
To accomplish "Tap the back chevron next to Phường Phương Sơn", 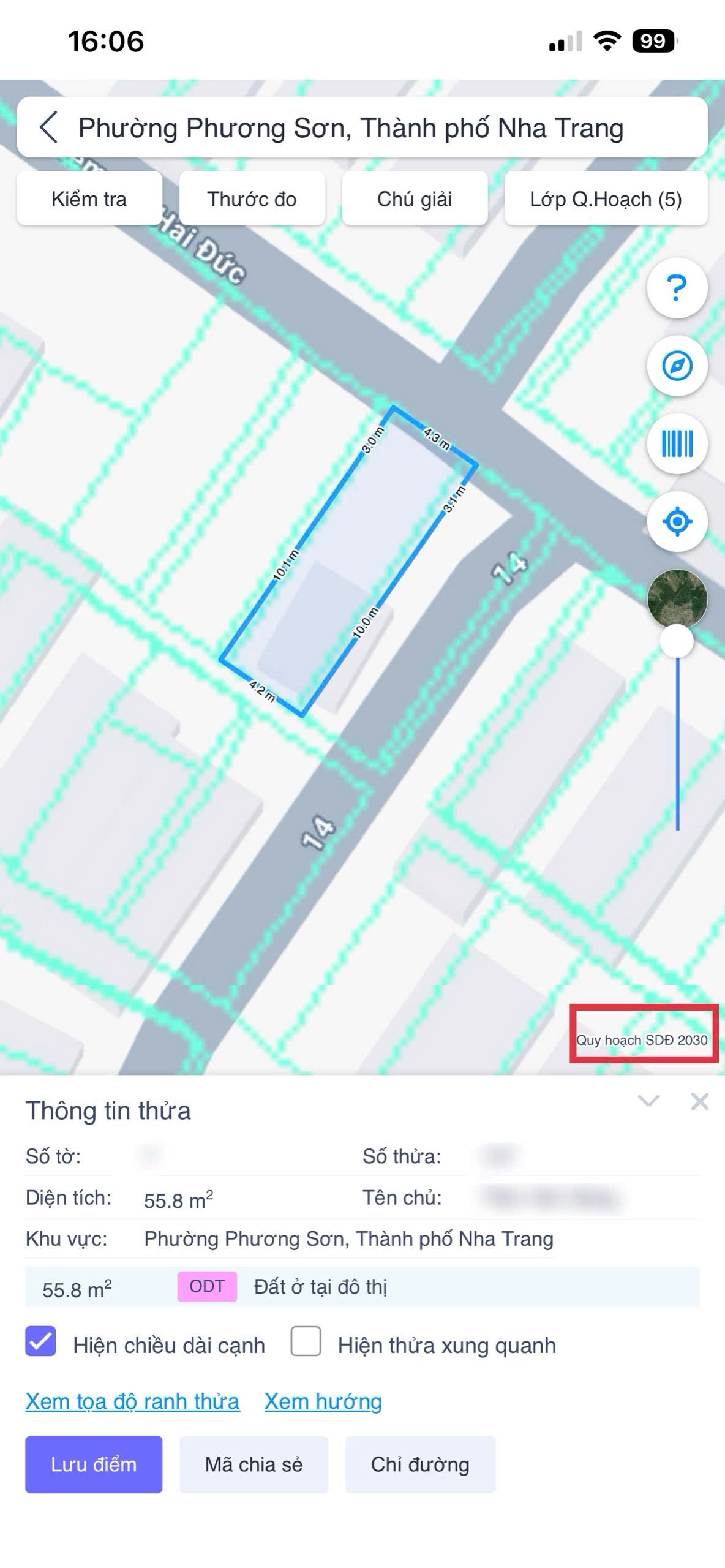I will [48, 127].
